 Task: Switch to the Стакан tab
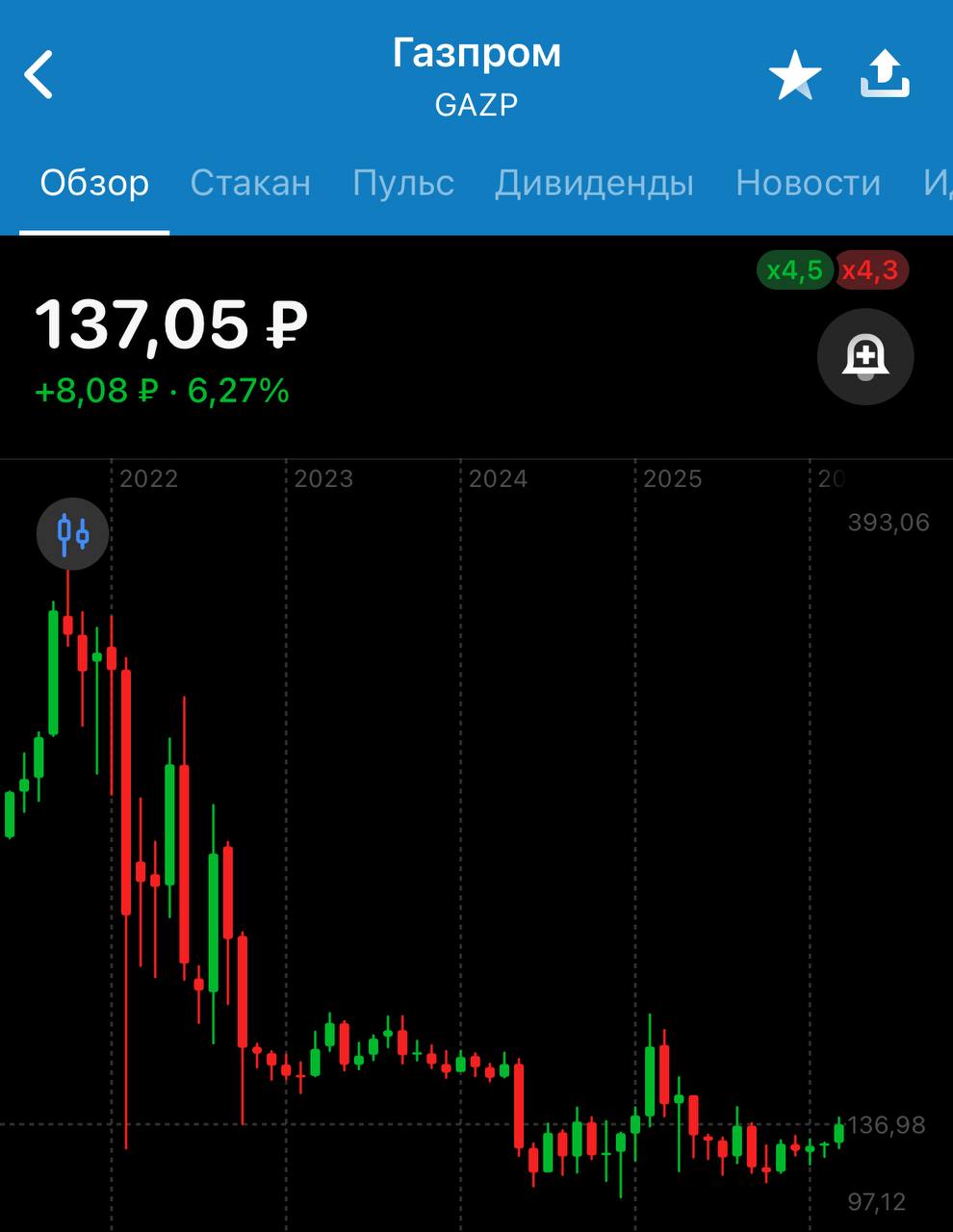point(250,183)
